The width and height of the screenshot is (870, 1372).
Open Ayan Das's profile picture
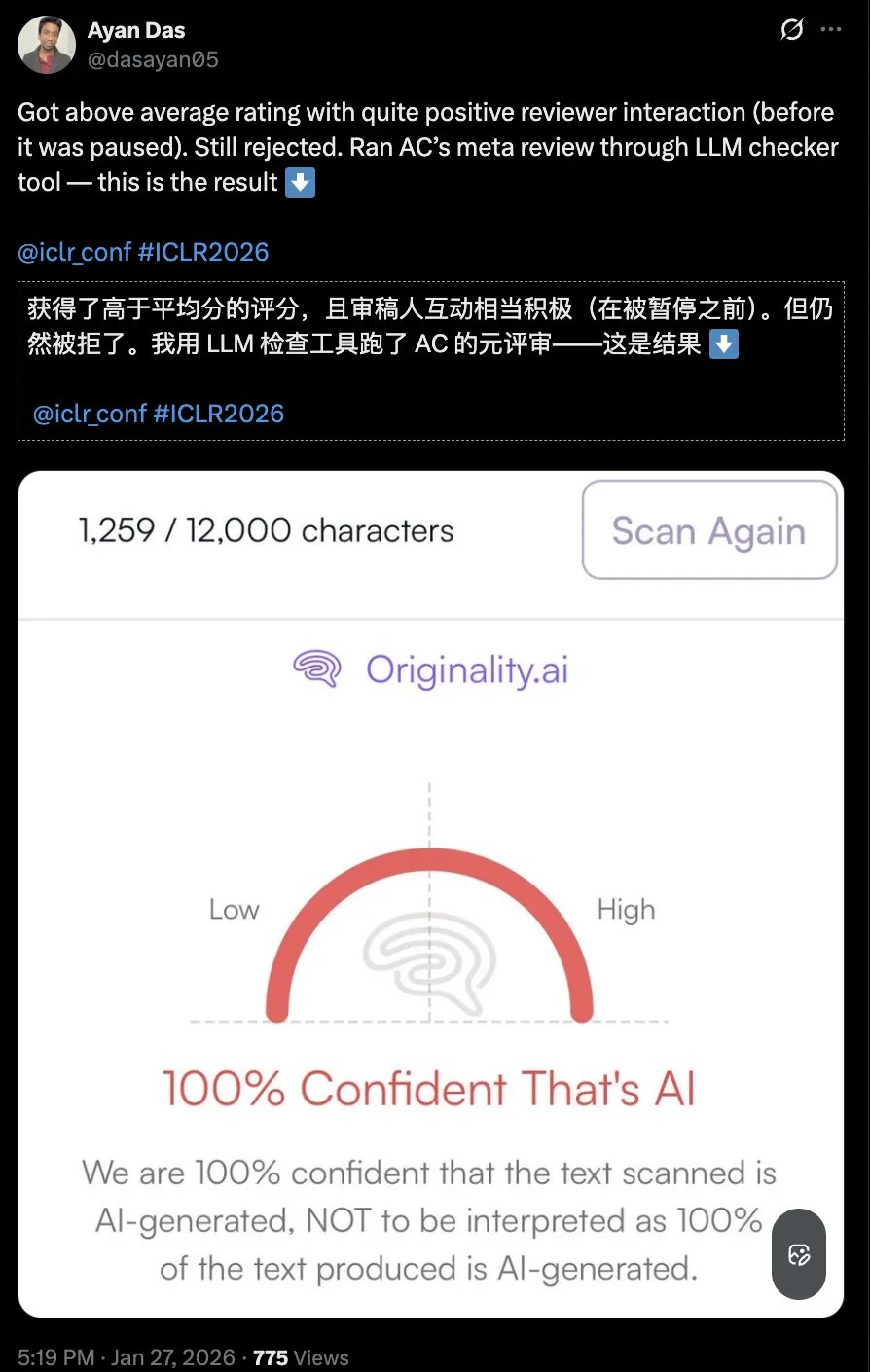pyautogui.click(x=46, y=45)
